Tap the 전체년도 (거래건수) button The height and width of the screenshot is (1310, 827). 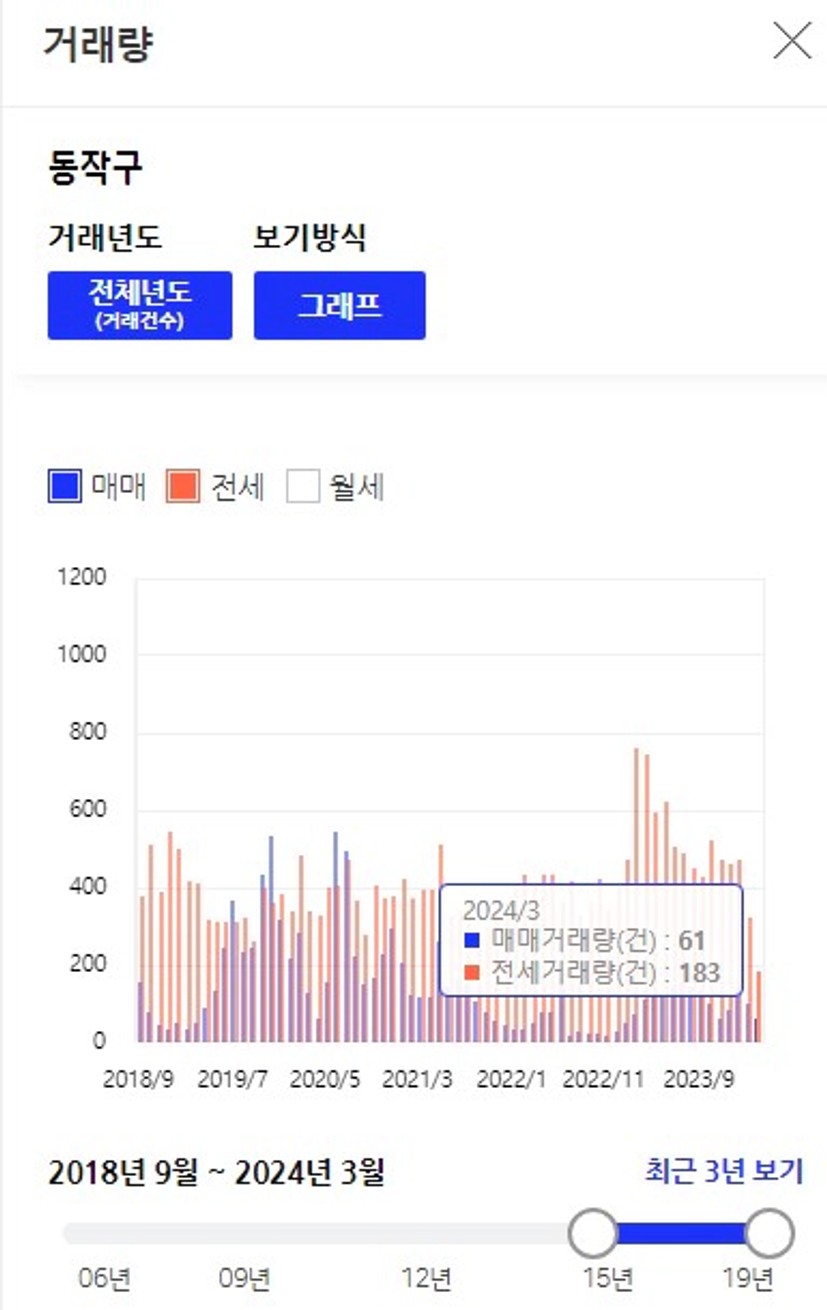click(140, 305)
